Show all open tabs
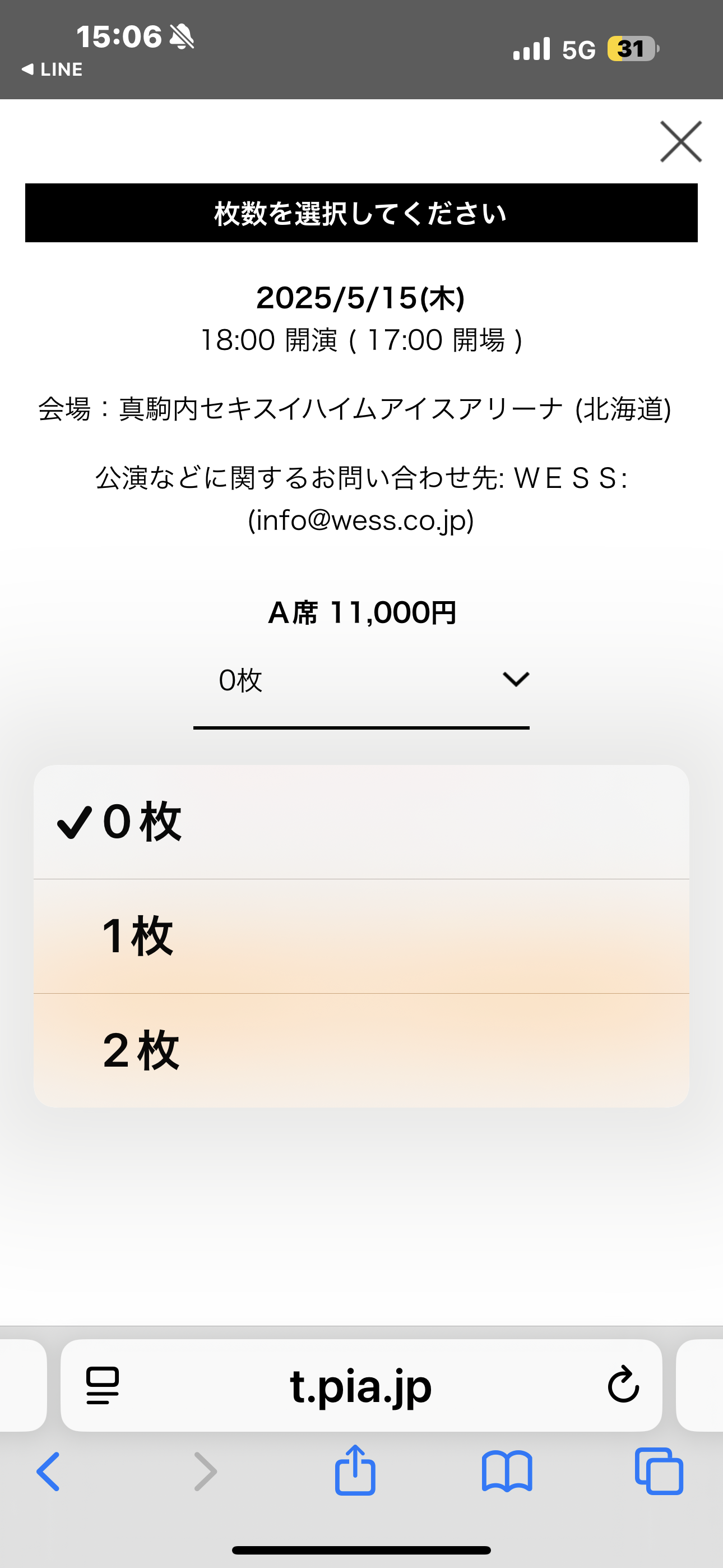 click(659, 1472)
